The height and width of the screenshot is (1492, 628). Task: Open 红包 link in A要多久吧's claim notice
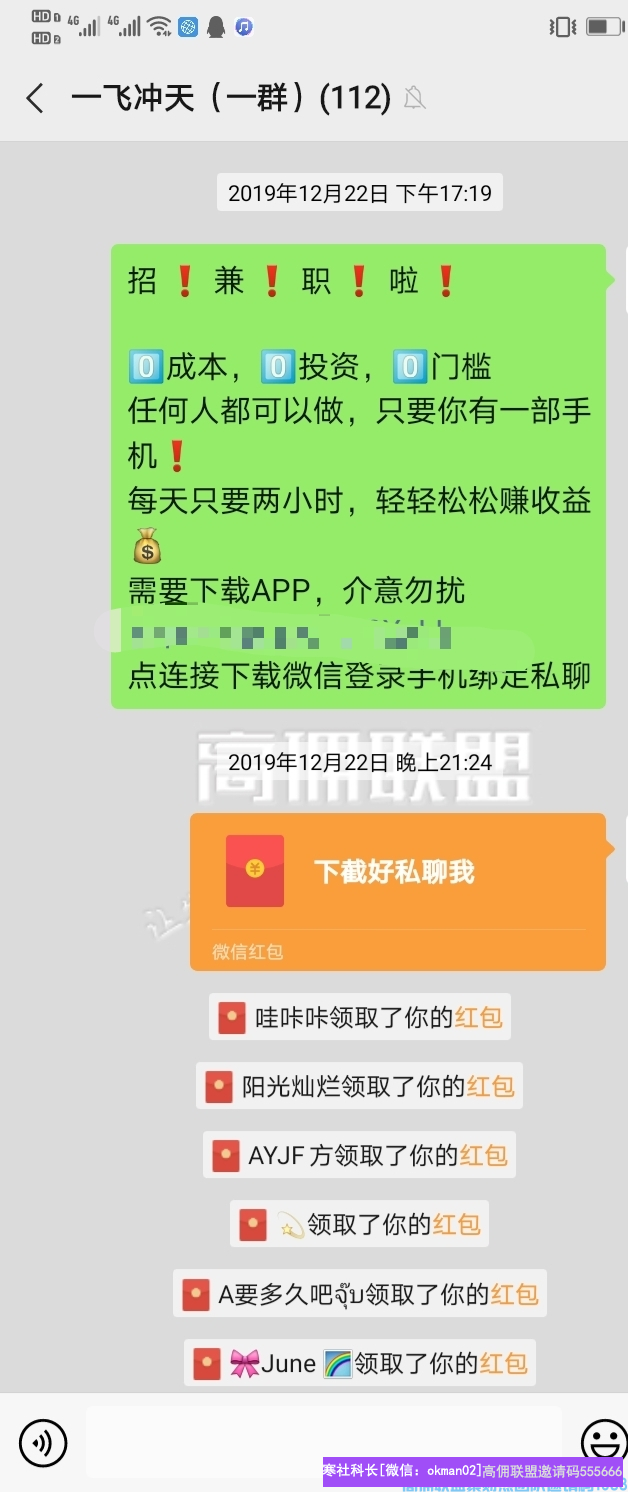coord(514,1294)
